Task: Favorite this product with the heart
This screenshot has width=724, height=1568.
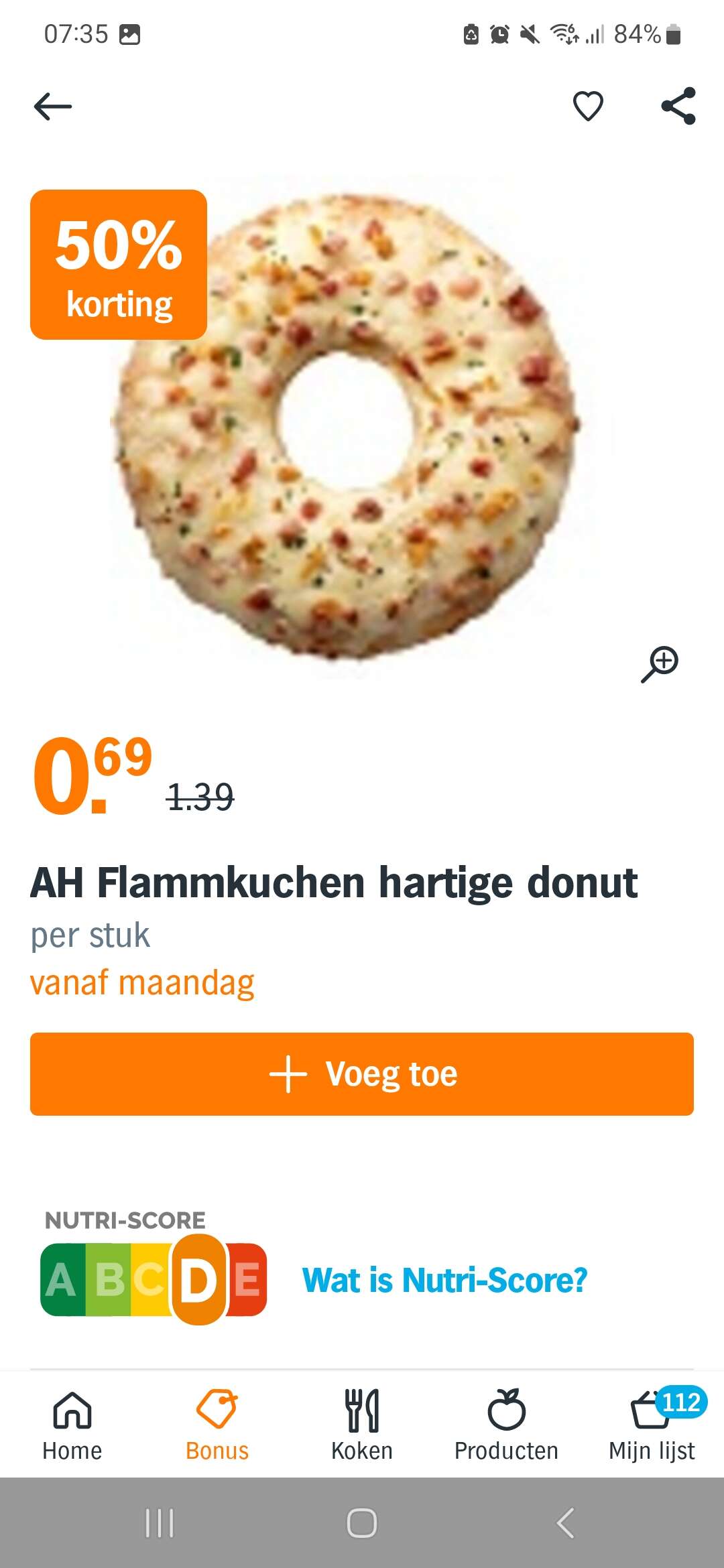Action: [588, 106]
